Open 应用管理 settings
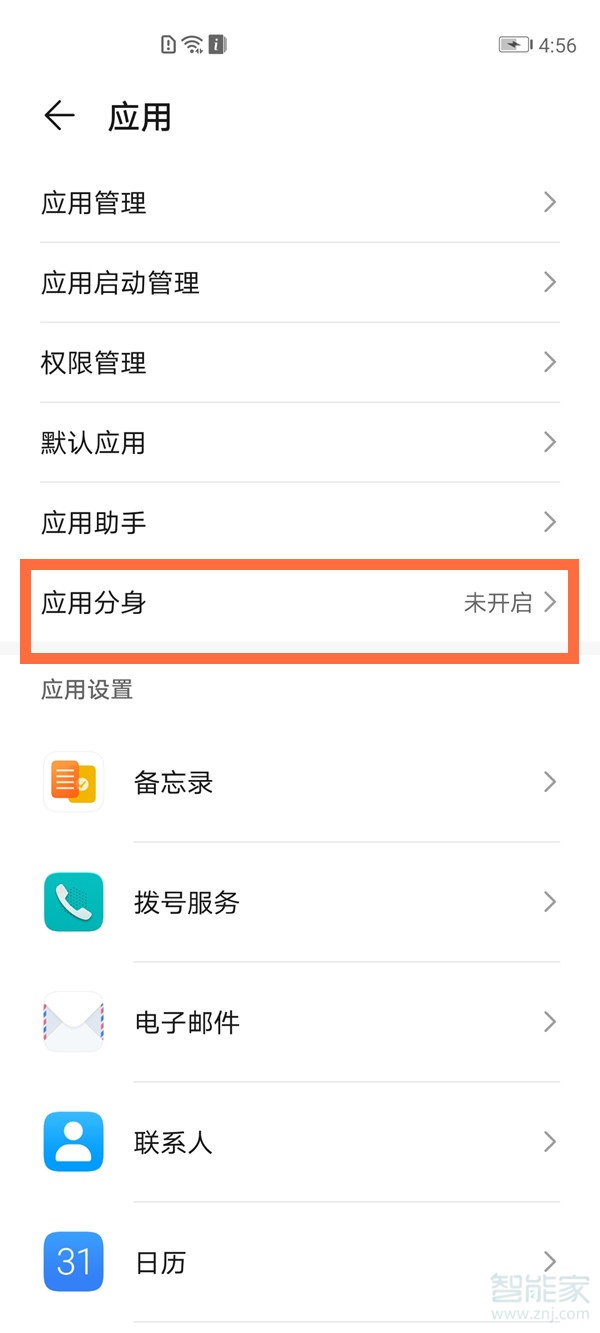The image size is (600, 1333). [x=299, y=203]
